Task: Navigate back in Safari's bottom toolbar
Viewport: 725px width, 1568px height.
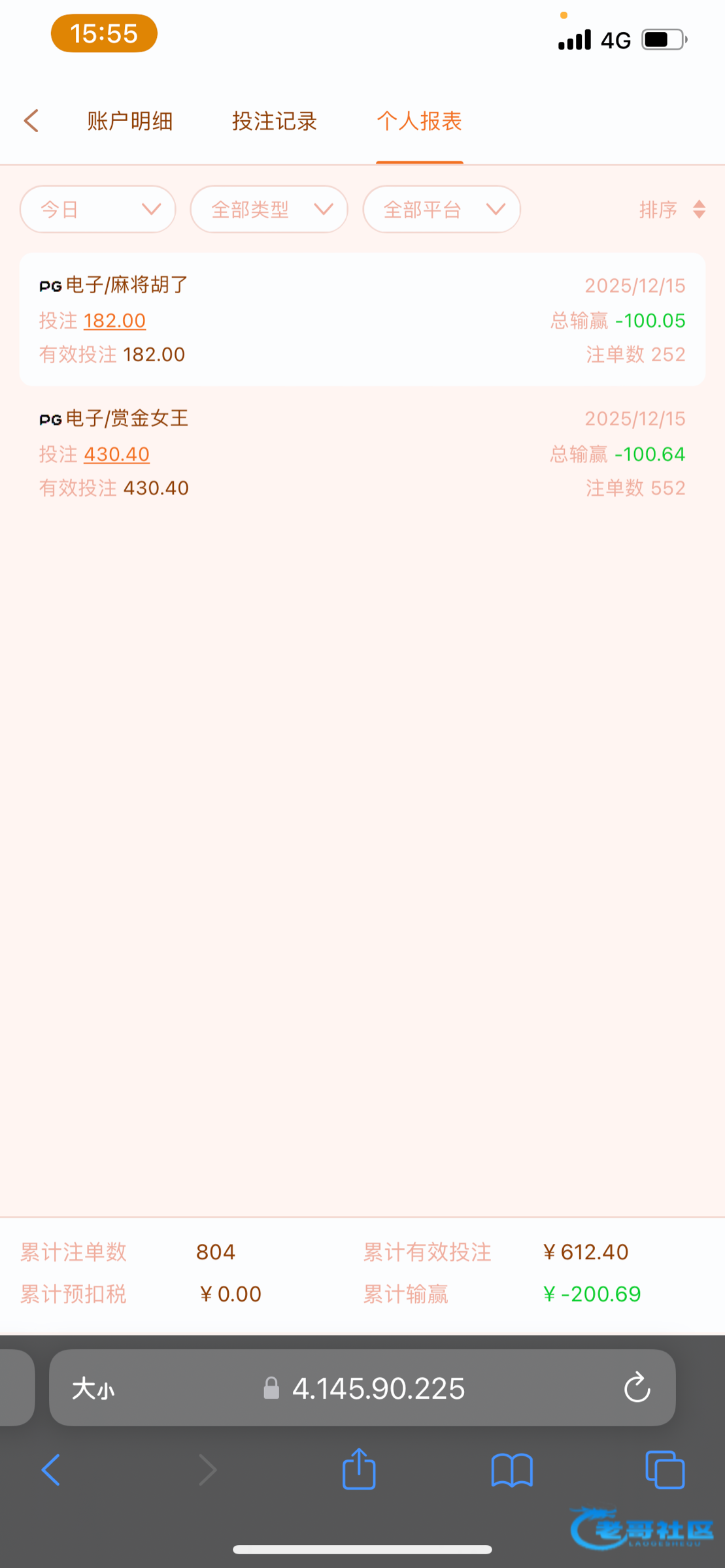Action: 51,1470
